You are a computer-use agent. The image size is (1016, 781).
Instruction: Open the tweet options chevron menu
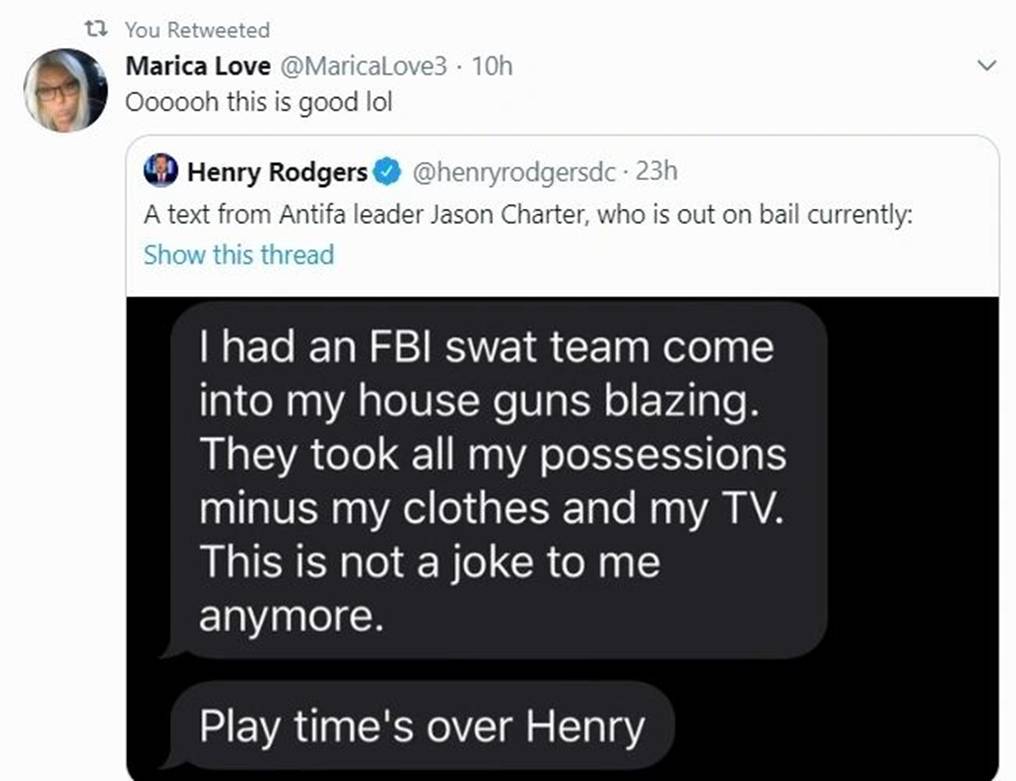coord(986,67)
